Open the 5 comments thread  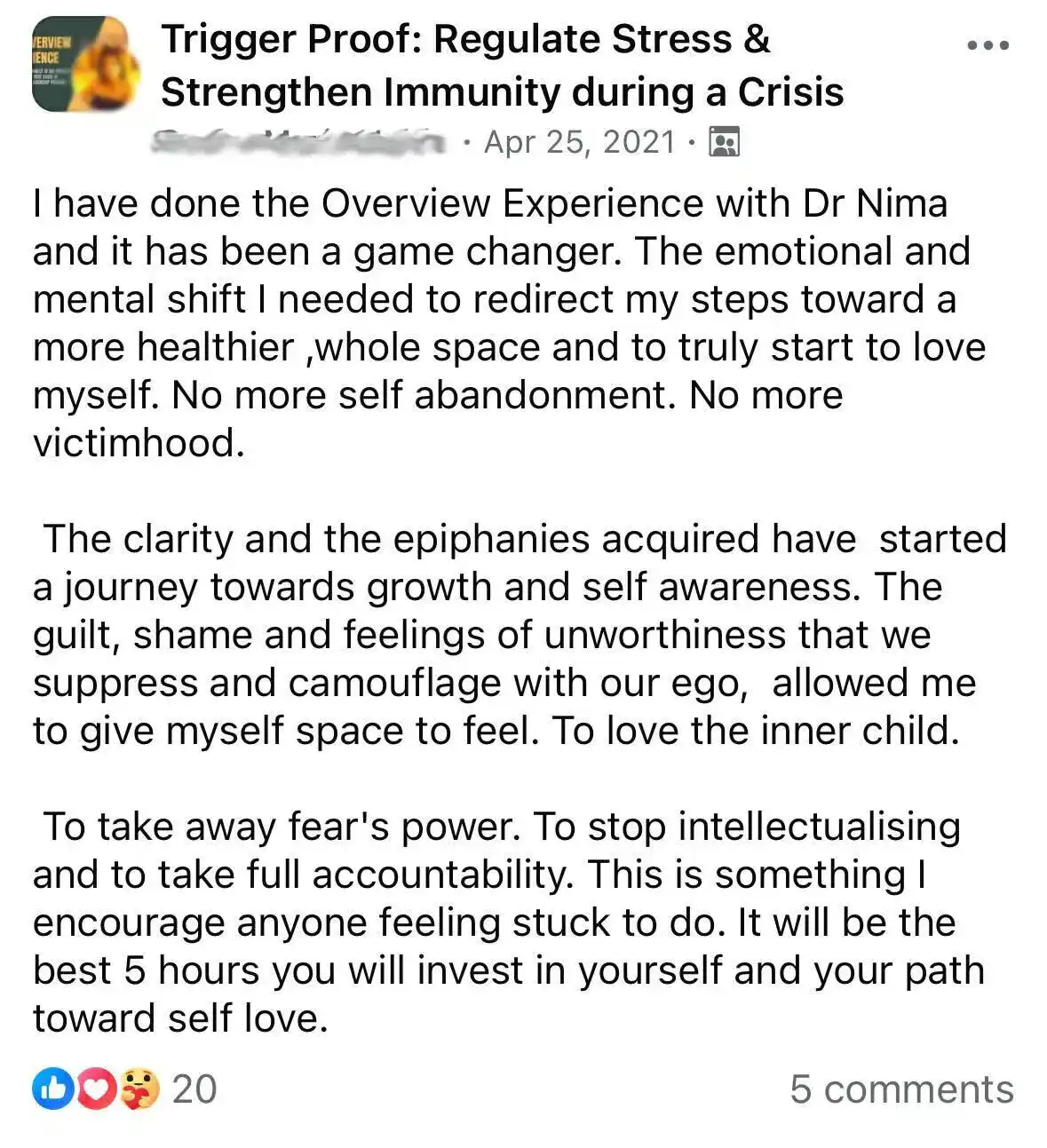pos(901,1089)
